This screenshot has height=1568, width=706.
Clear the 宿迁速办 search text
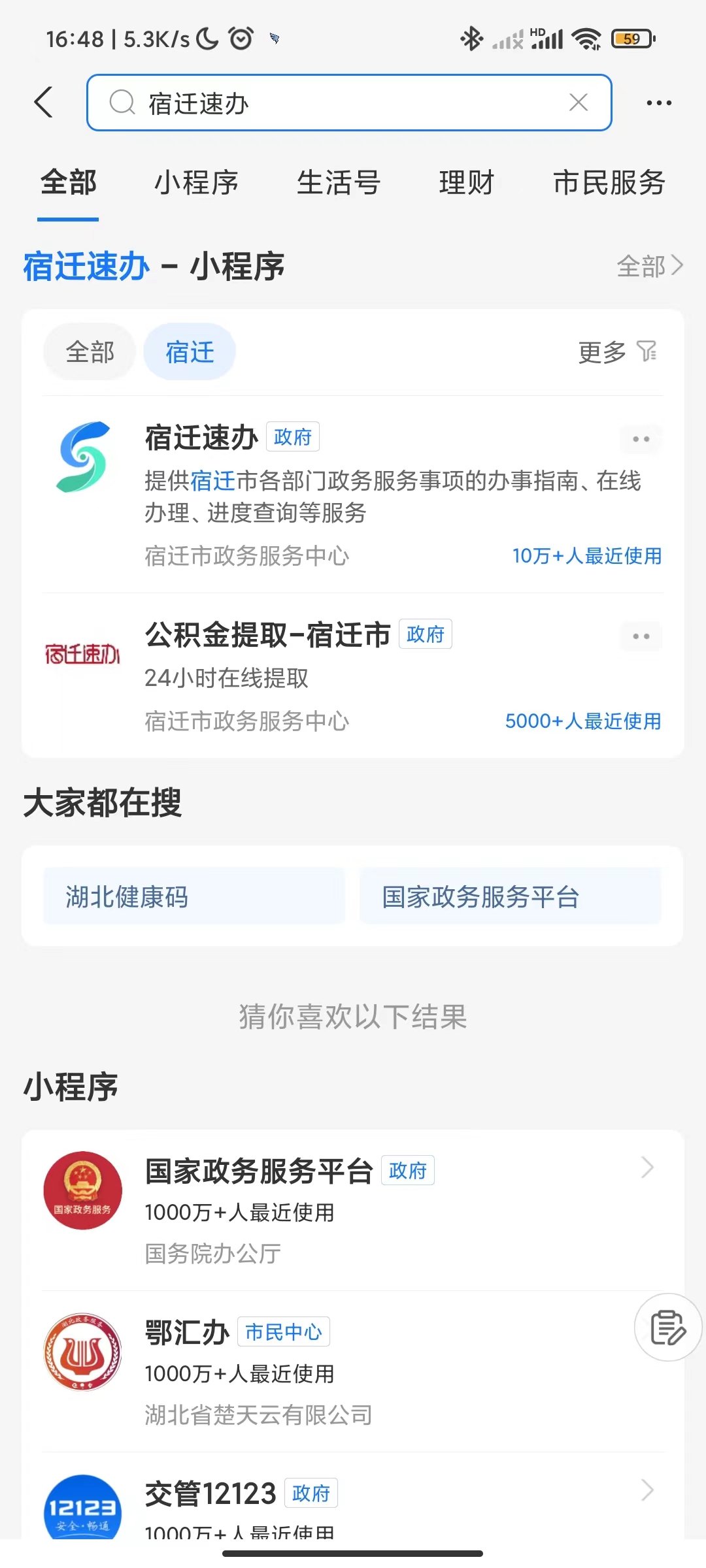click(579, 103)
